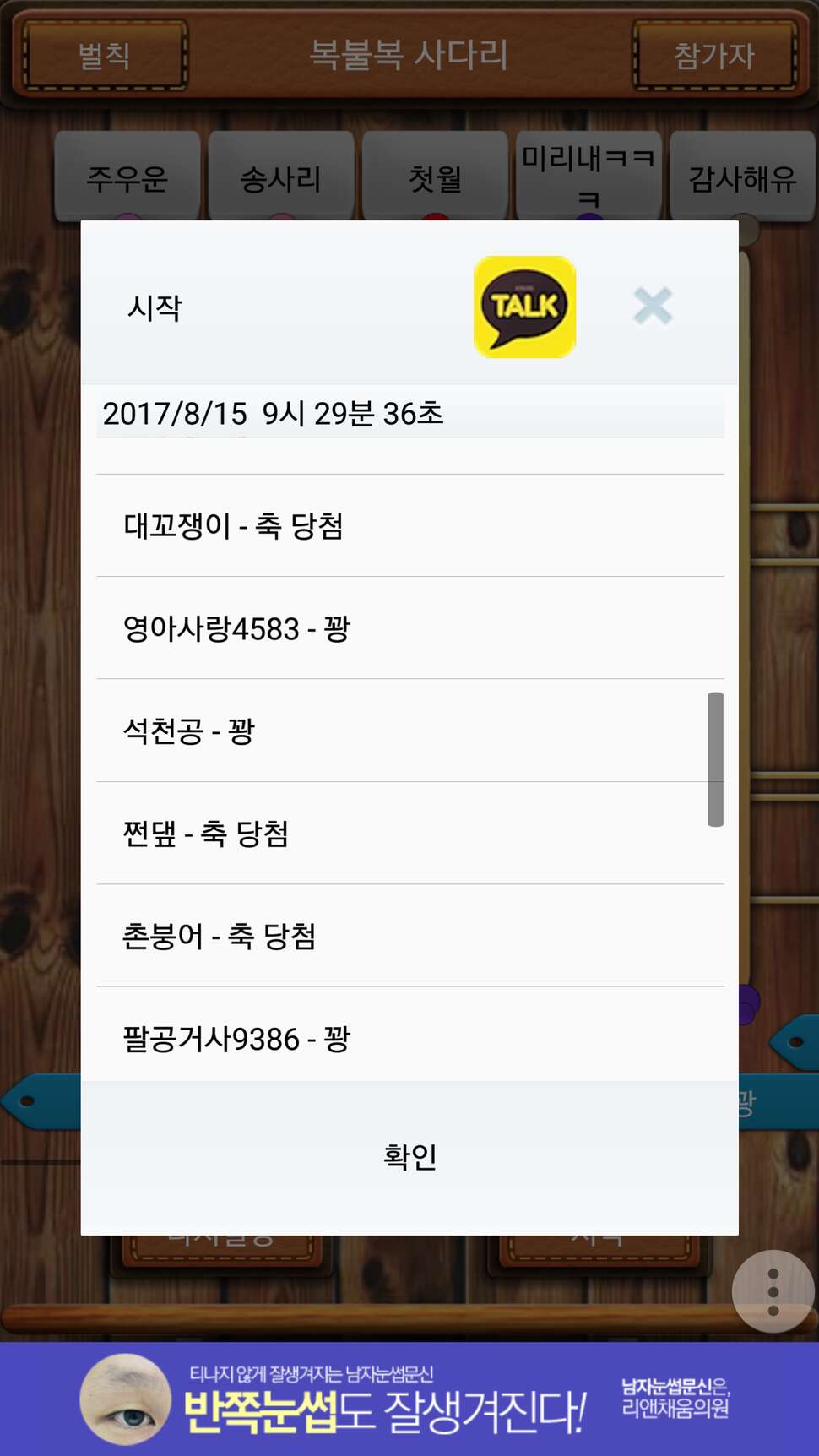Share results via KakaoTalk icon
819x1456 pixels.
pos(524,307)
